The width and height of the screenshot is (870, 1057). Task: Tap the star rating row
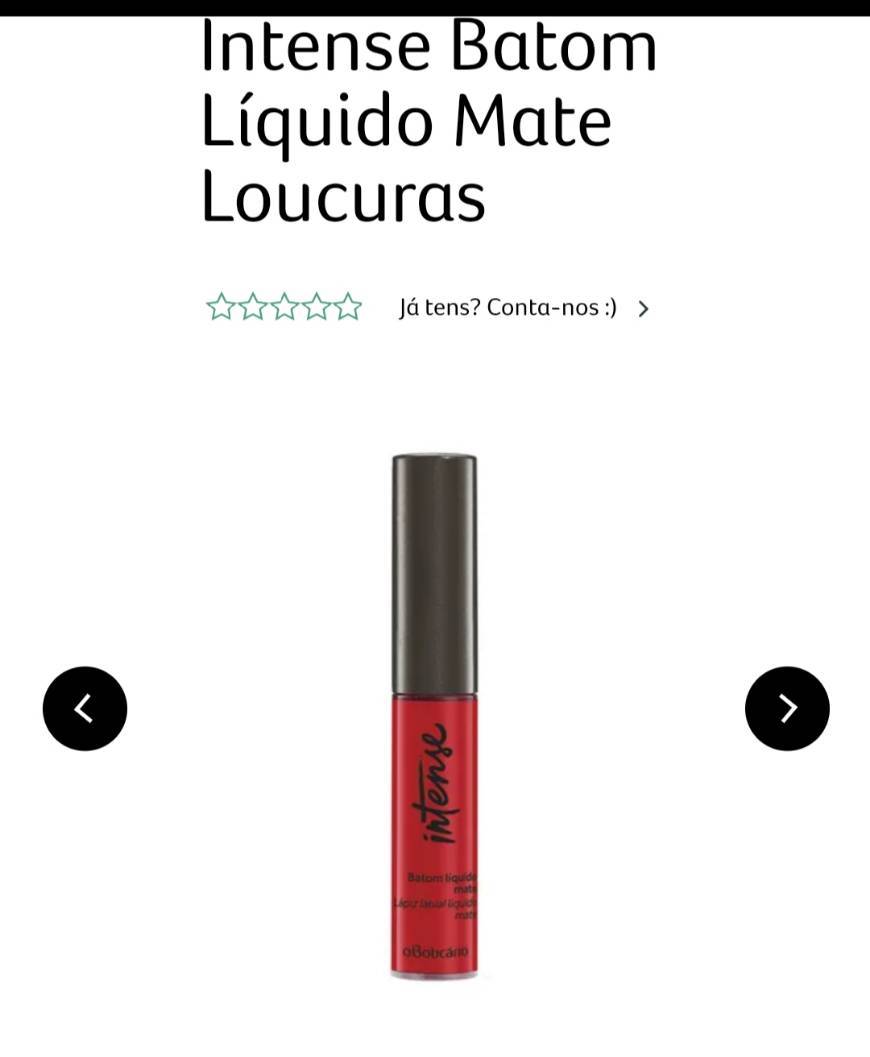tap(284, 307)
